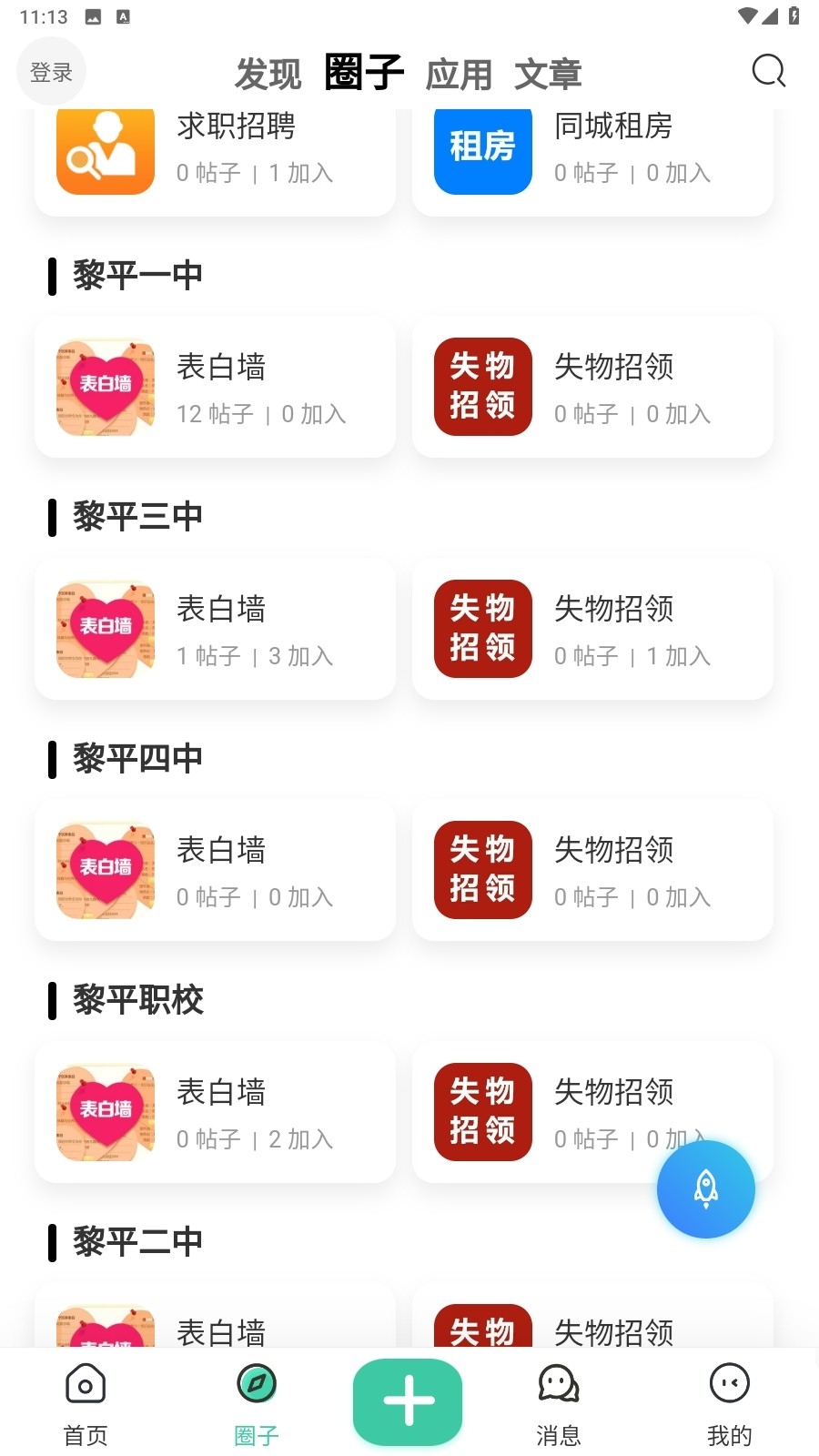Switch to the 文章 top tab
The image size is (819, 1456).
click(548, 74)
